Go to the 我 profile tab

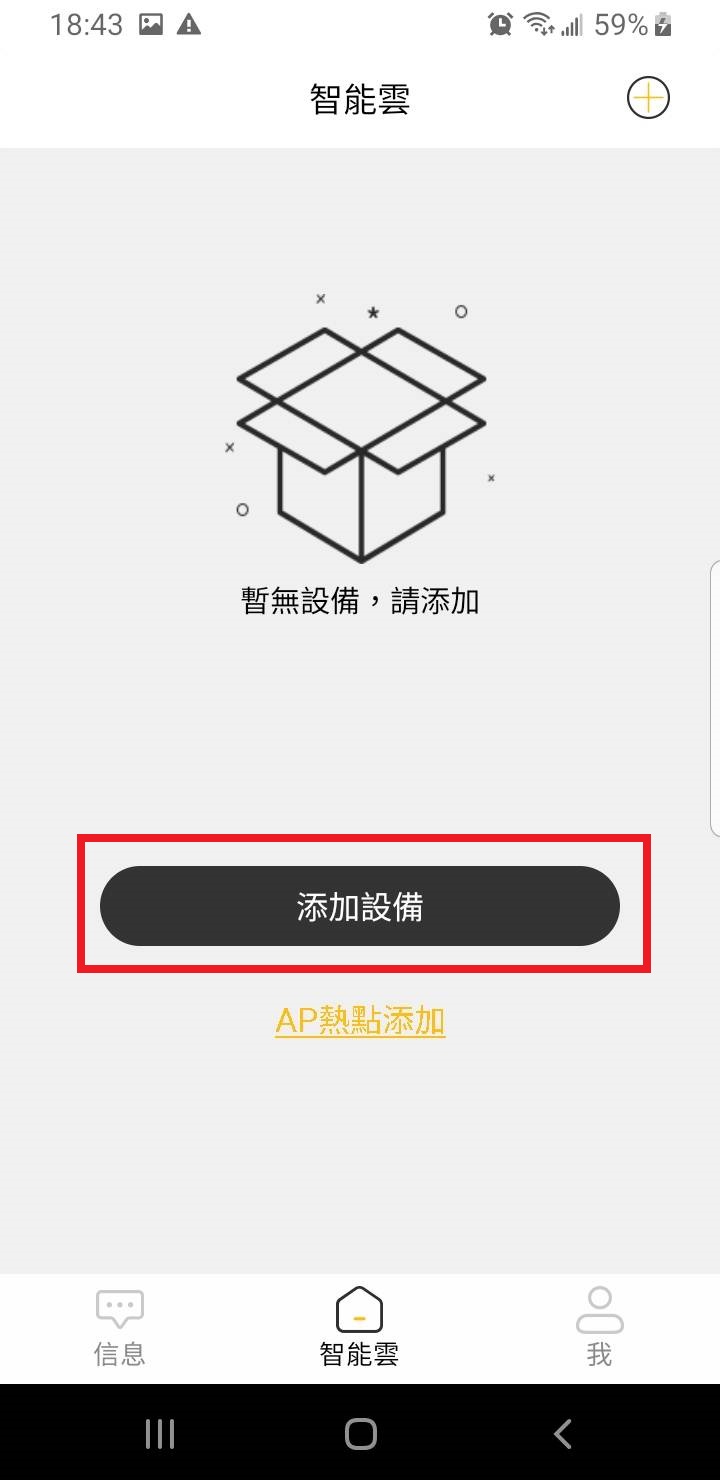tap(600, 1328)
